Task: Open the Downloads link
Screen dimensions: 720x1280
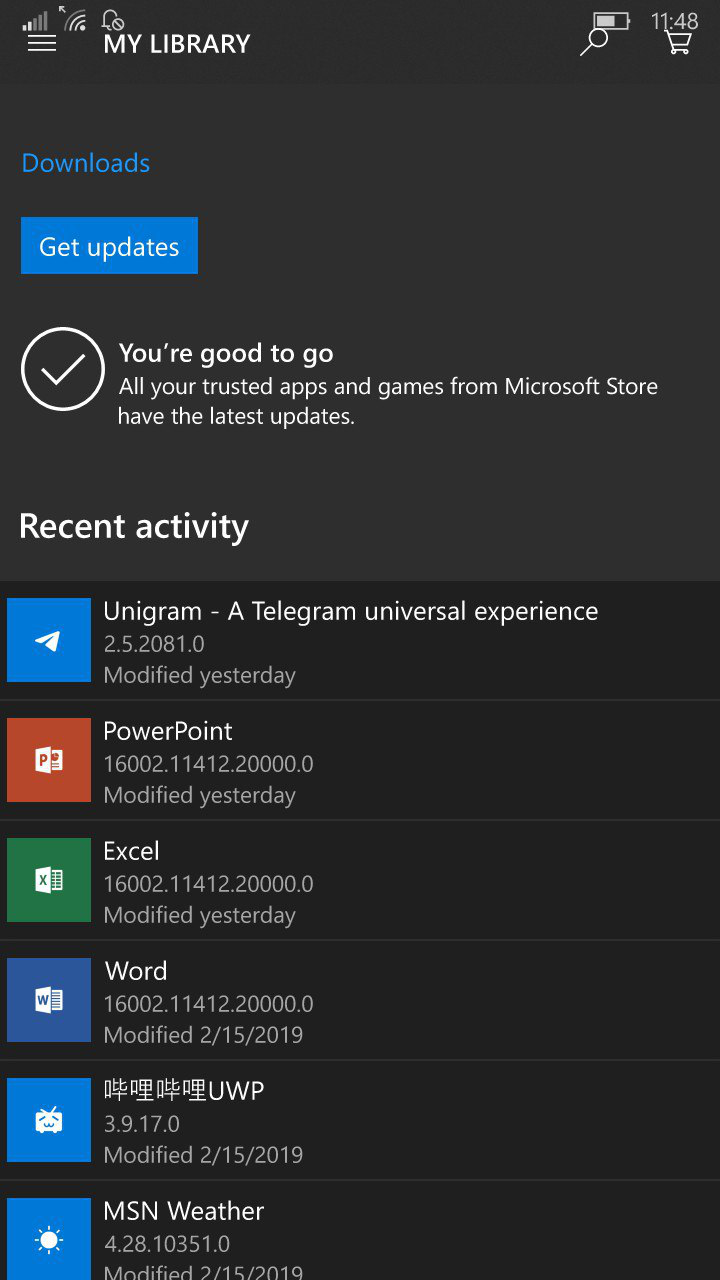Action: coord(86,163)
